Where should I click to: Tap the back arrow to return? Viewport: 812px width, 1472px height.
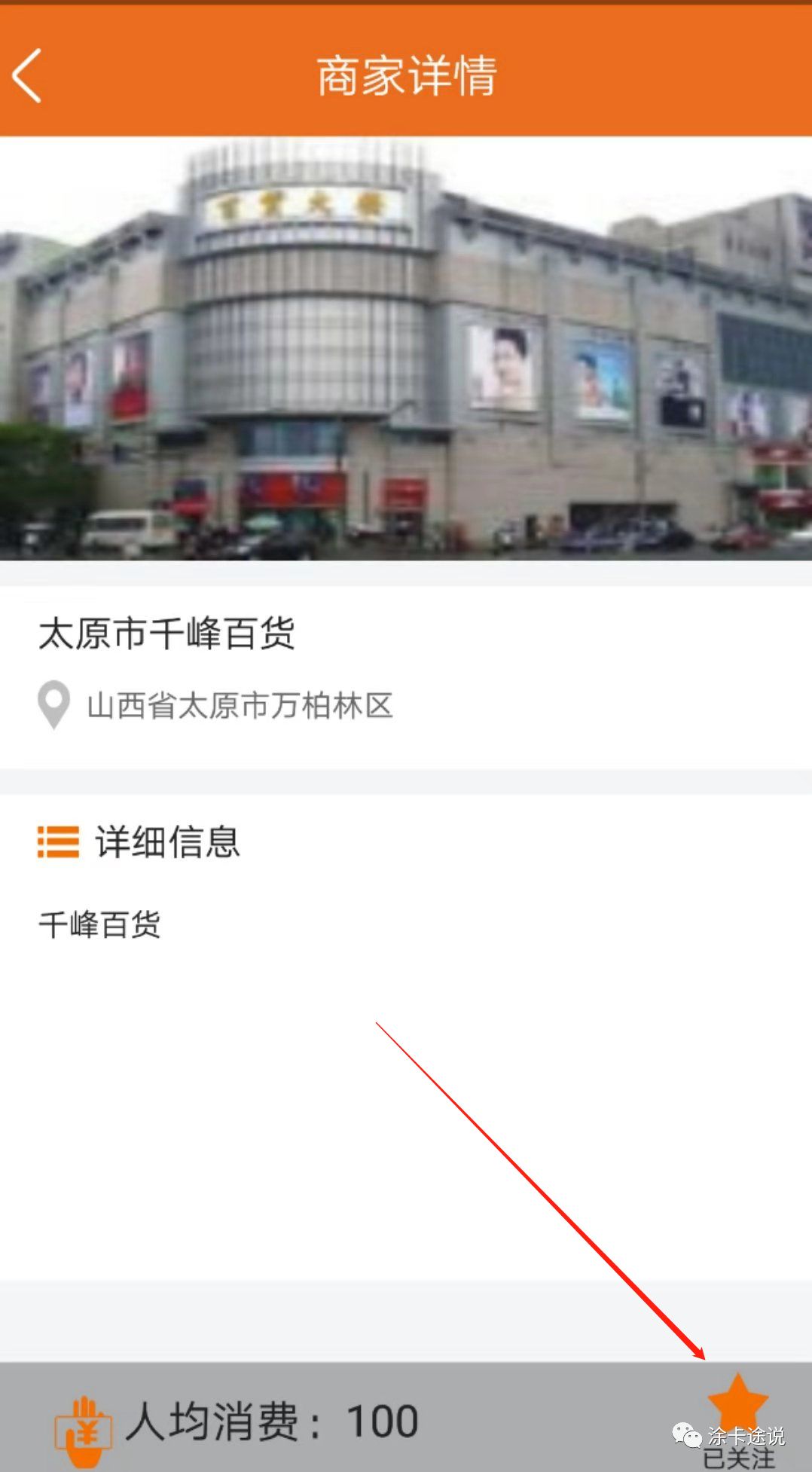(25, 75)
